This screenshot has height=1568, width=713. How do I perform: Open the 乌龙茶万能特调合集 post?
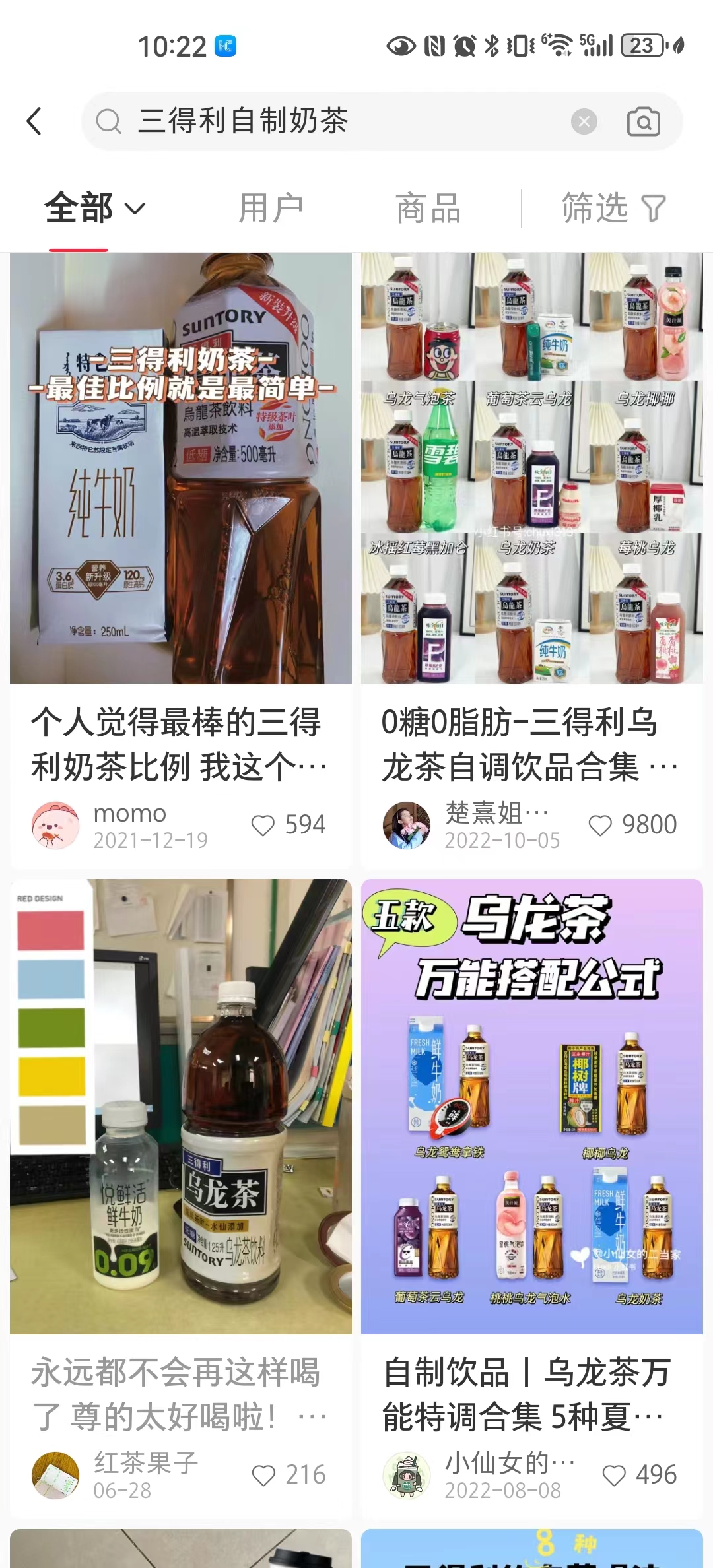(532, 1109)
